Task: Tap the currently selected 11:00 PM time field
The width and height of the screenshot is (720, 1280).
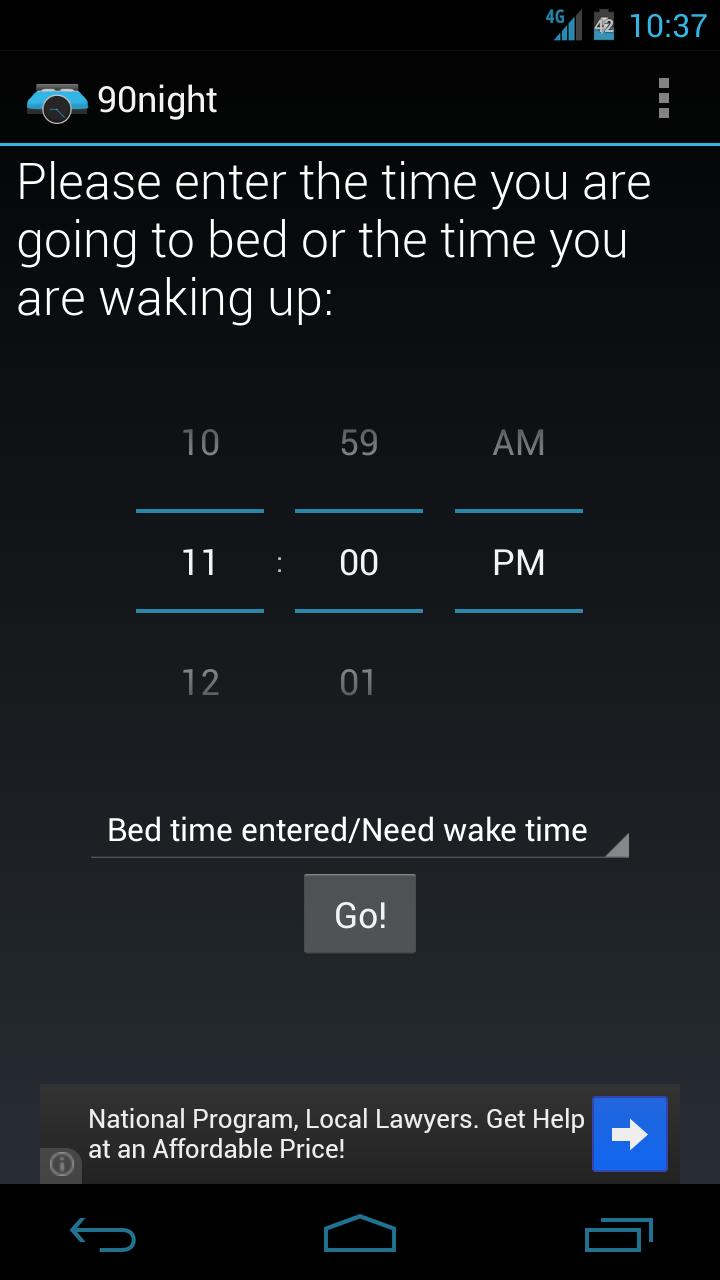Action: (360, 561)
